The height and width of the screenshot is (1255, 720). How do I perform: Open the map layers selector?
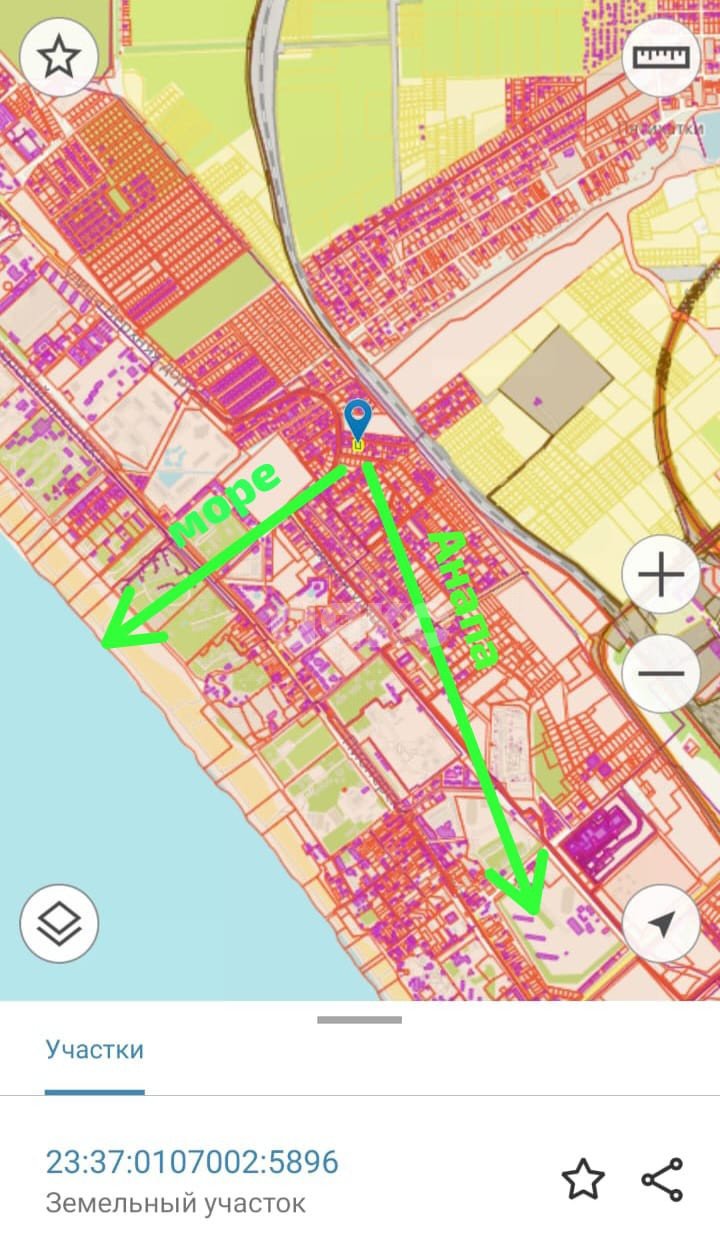pyautogui.click(x=59, y=922)
